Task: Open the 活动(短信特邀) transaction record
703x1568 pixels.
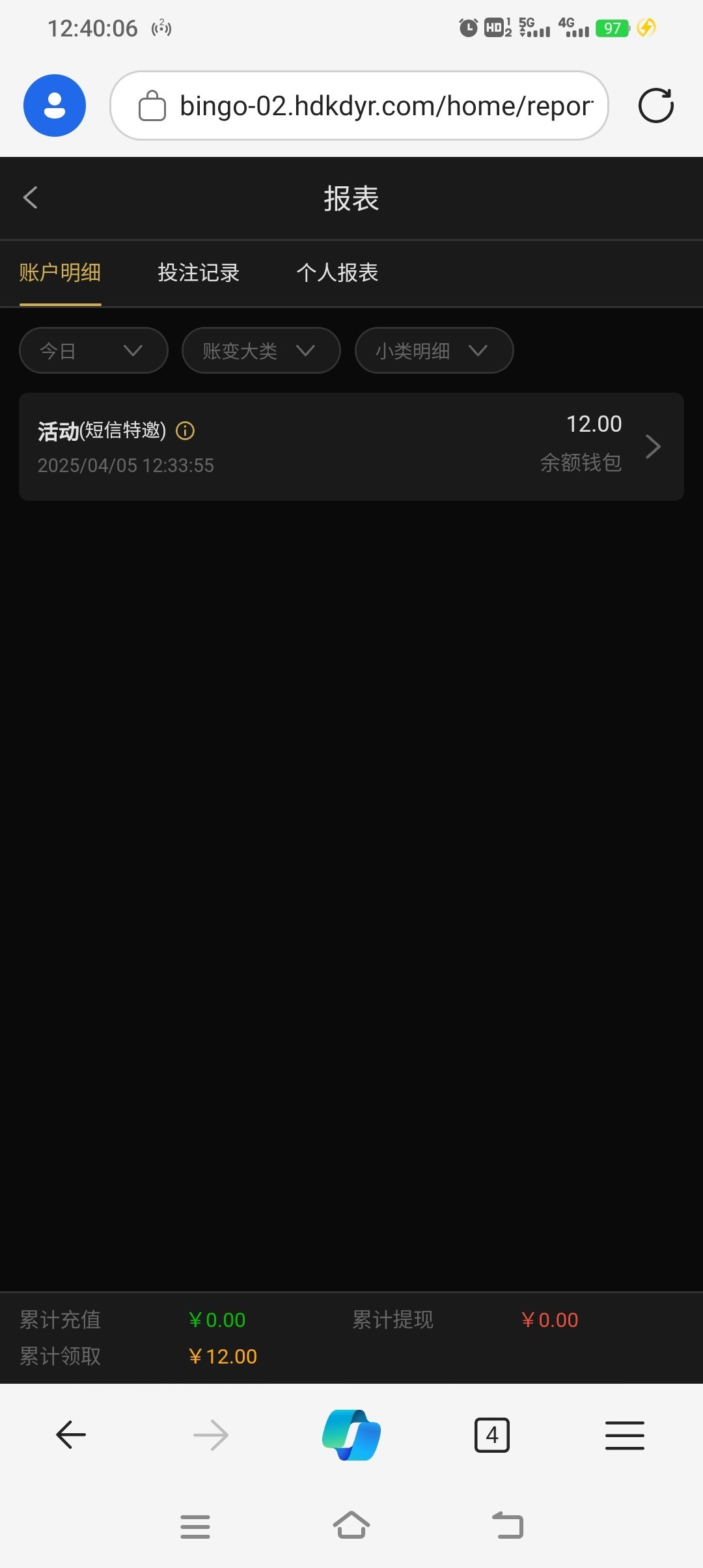Action: (351, 447)
